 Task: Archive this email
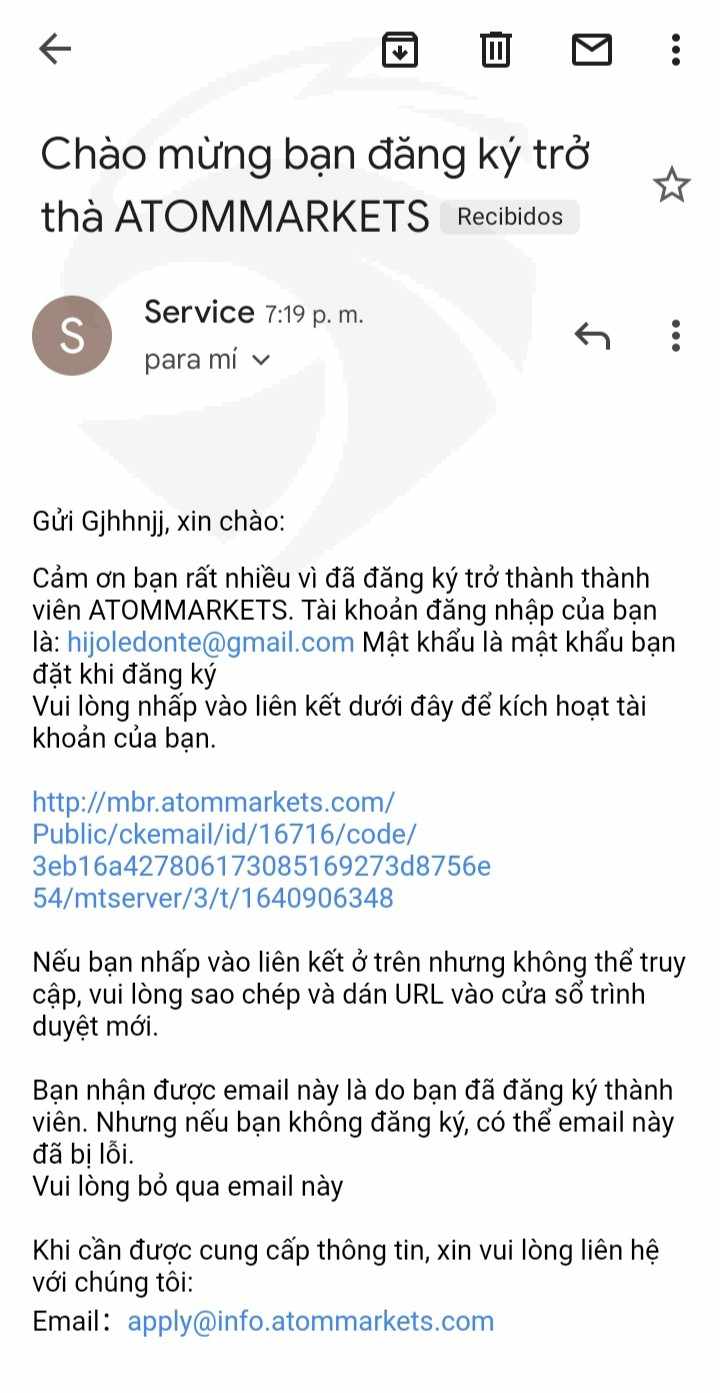(x=400, y=49)
